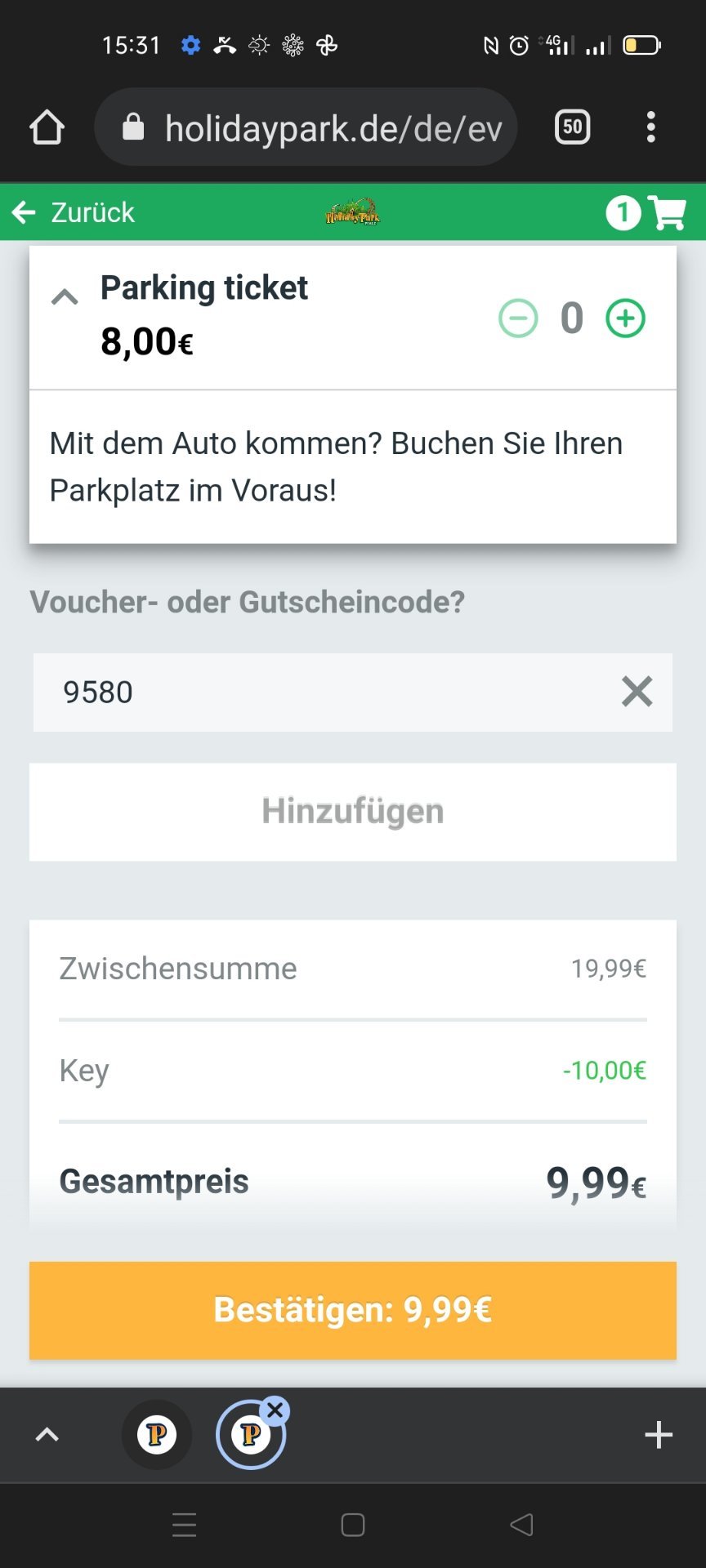
Task: Add a new browser tab
Action: [658, 1435]
